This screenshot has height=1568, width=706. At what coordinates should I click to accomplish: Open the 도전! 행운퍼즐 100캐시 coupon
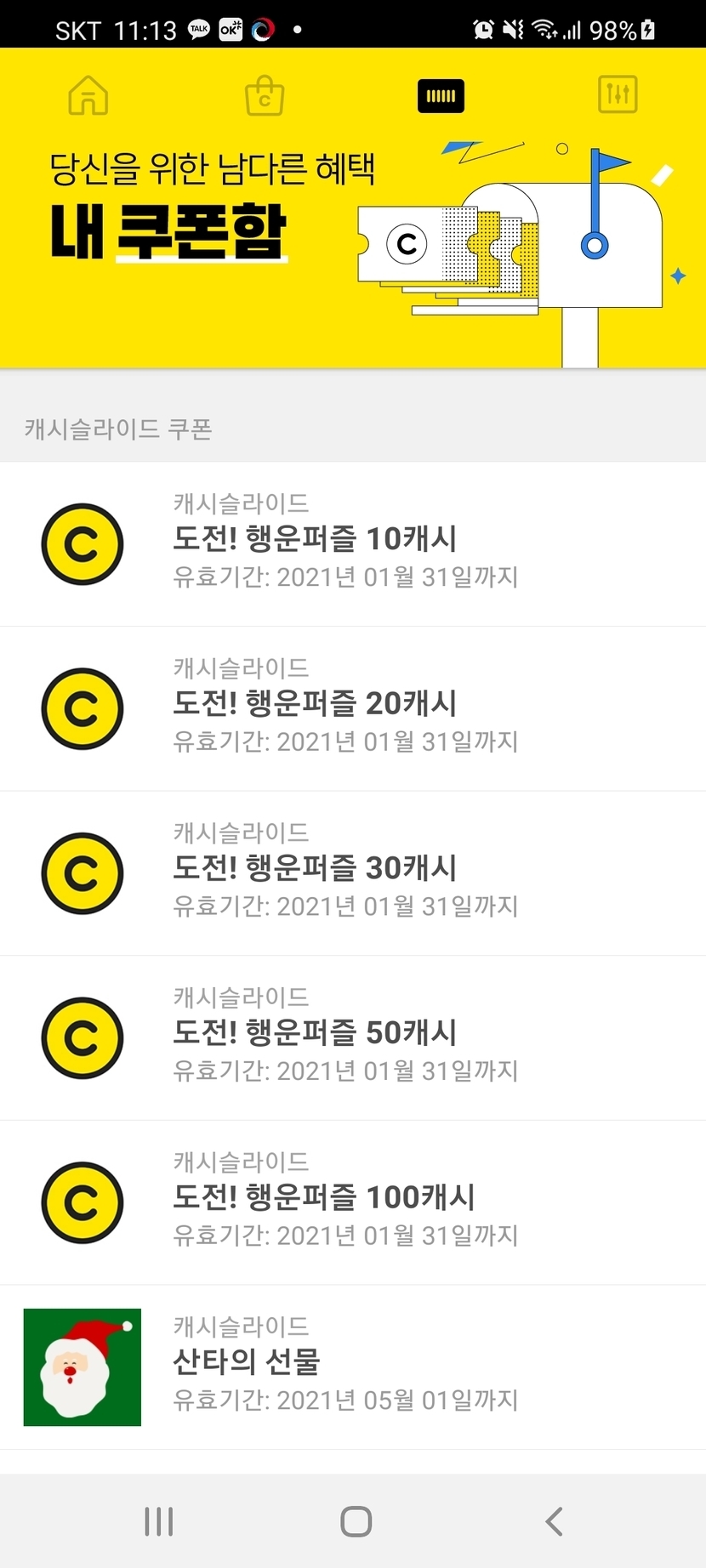[352, 1202]
